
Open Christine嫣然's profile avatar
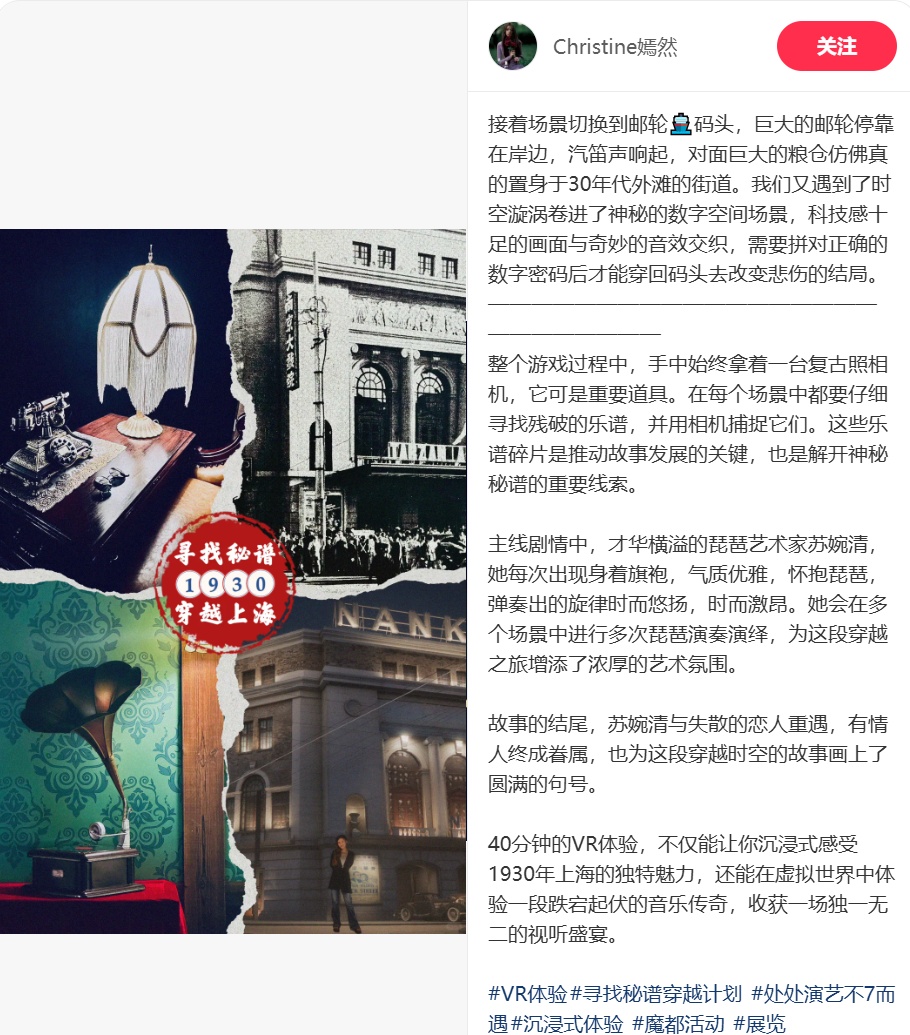pos(512,46)
